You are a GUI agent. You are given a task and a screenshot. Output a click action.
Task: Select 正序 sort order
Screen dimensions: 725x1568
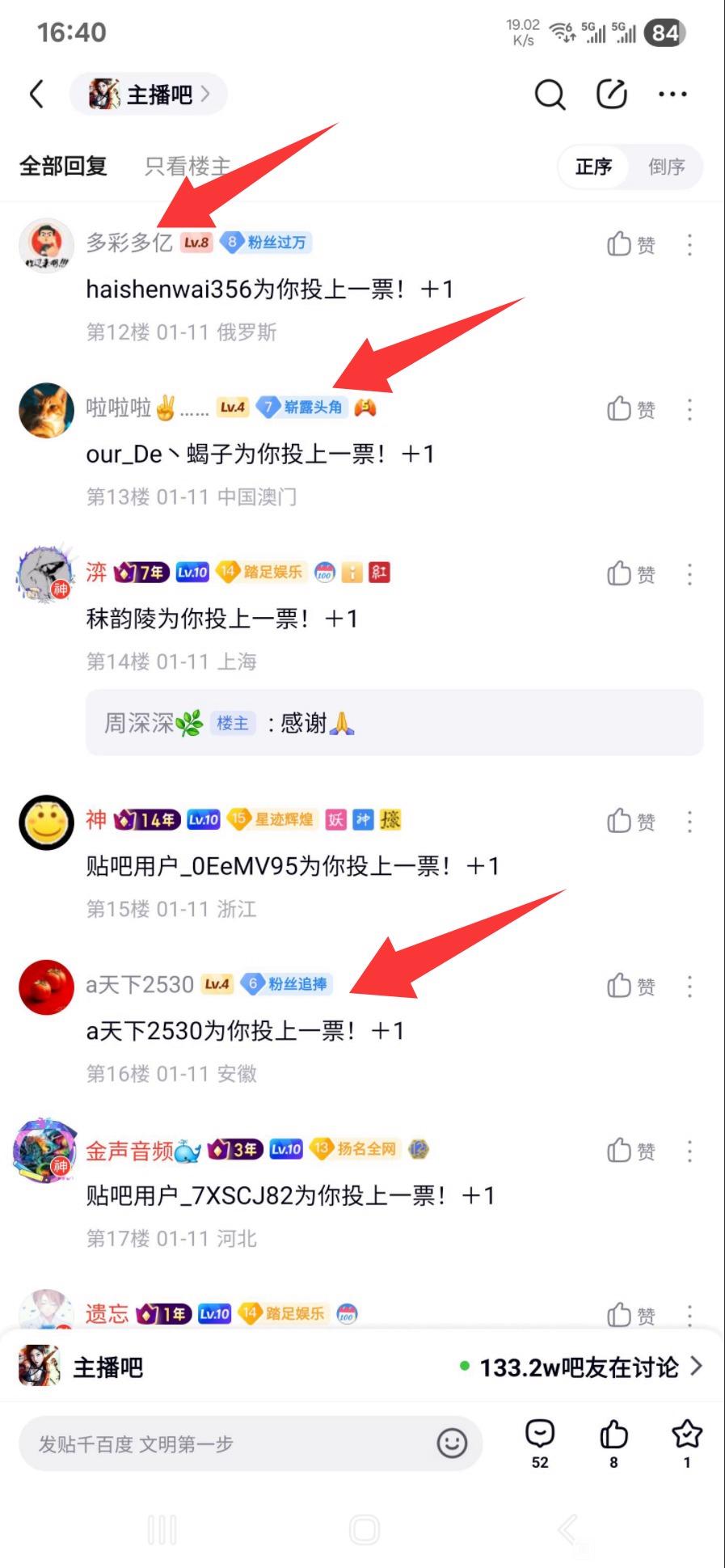(593, 167)
